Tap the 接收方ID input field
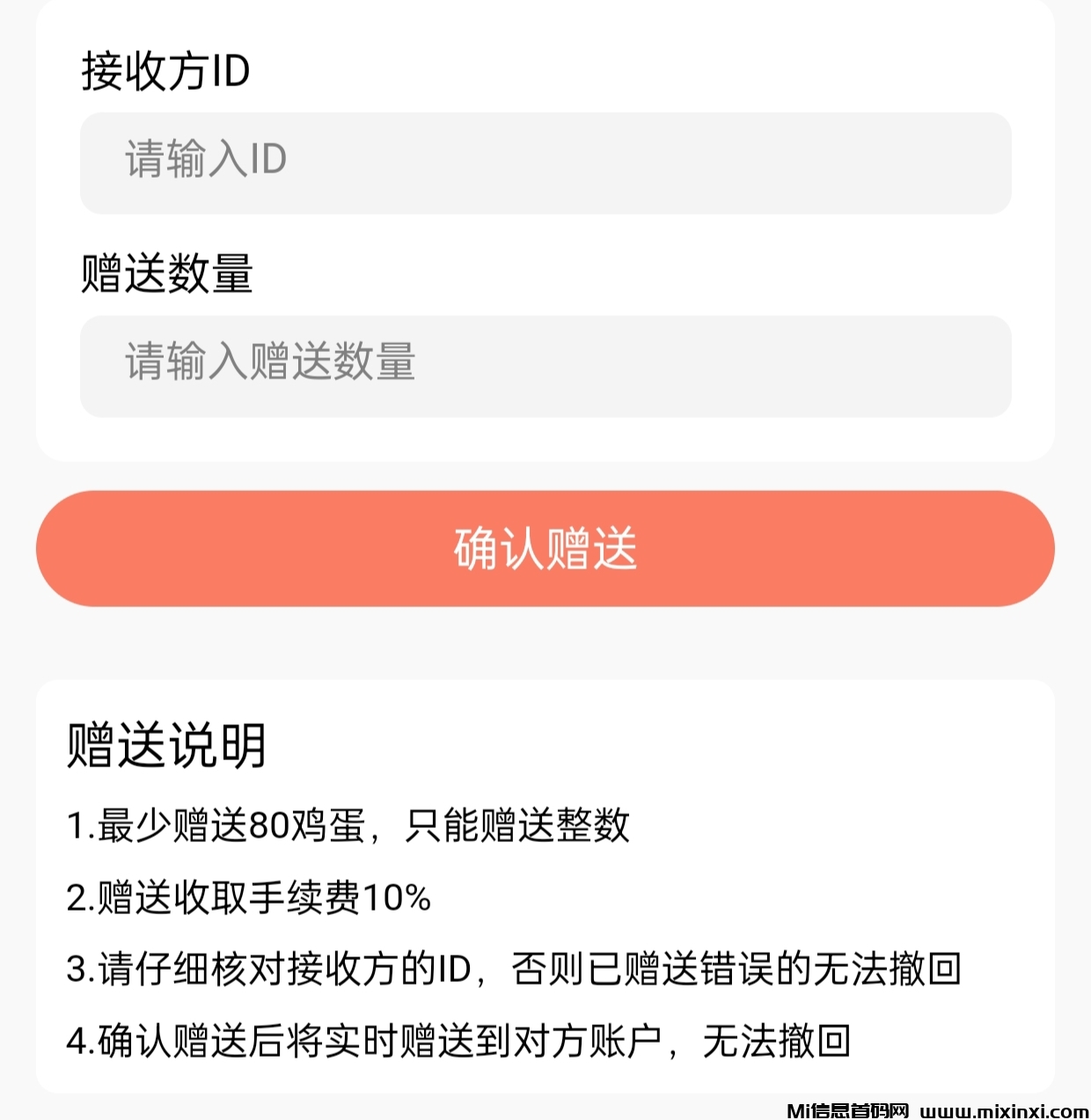The width and height of the screenshot is (1091, 1120). pos(545,163)
